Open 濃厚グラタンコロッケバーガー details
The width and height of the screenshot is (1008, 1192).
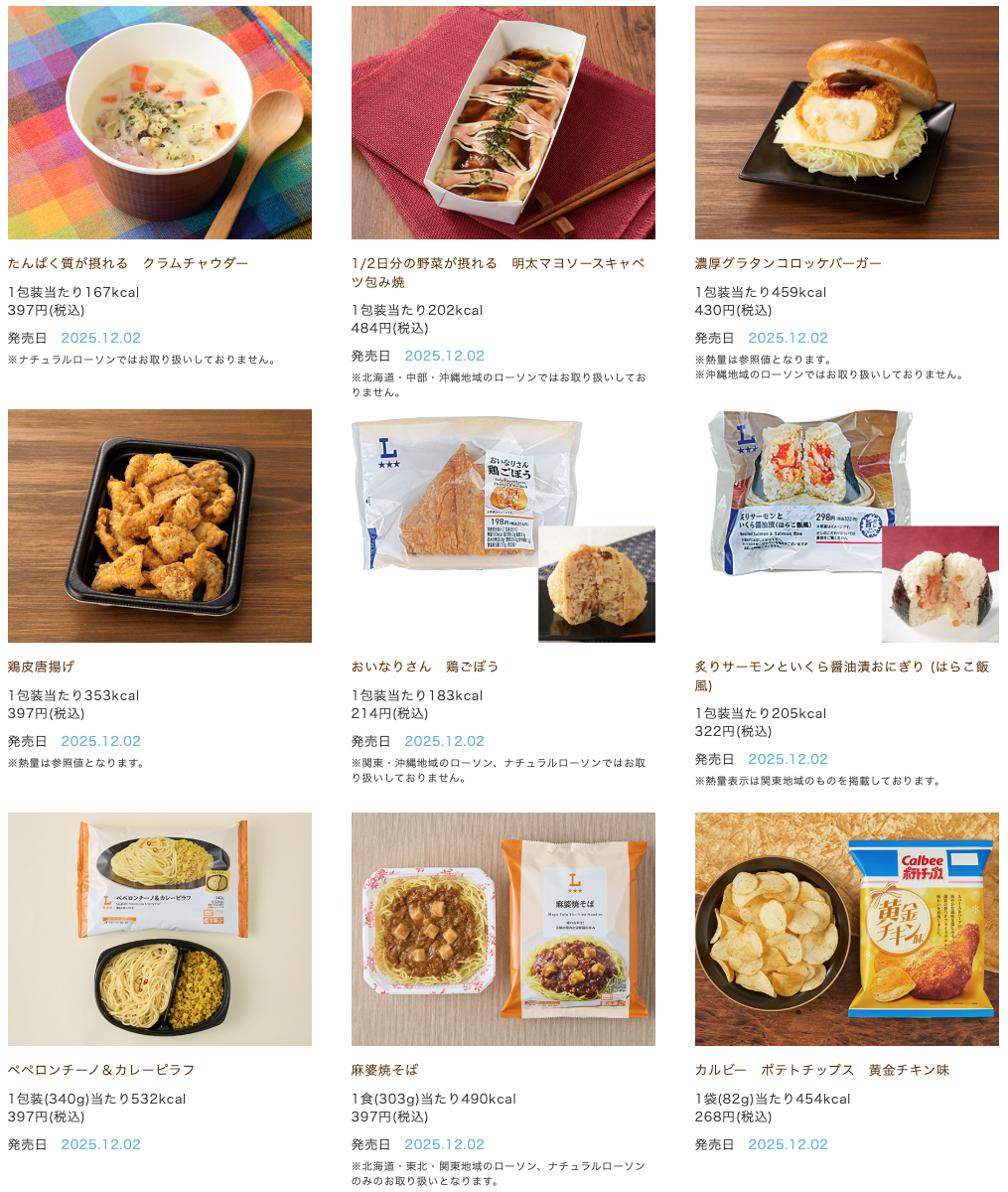tap(846, 123)
